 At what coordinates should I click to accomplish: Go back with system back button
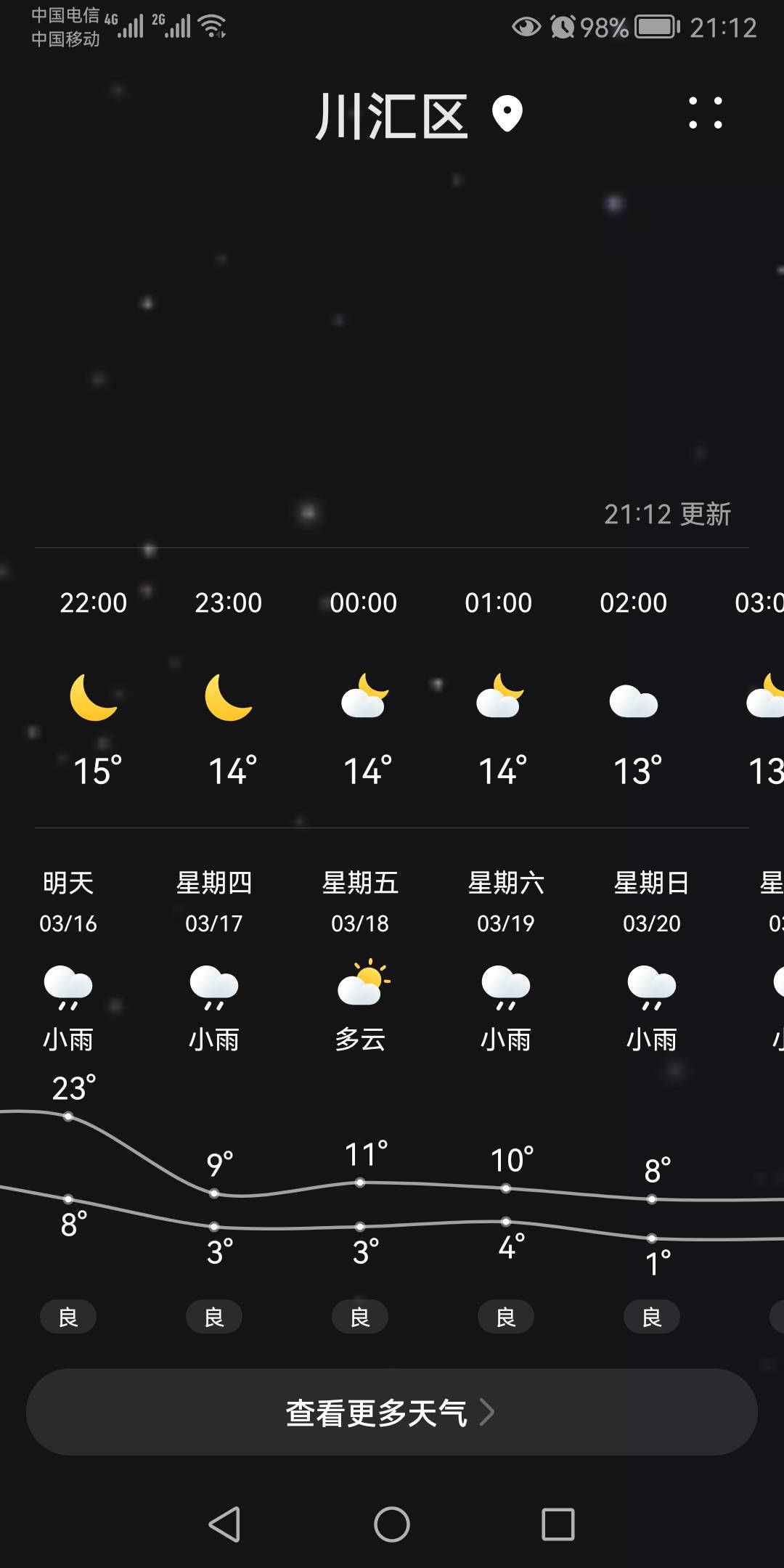tap(225, 1524)
